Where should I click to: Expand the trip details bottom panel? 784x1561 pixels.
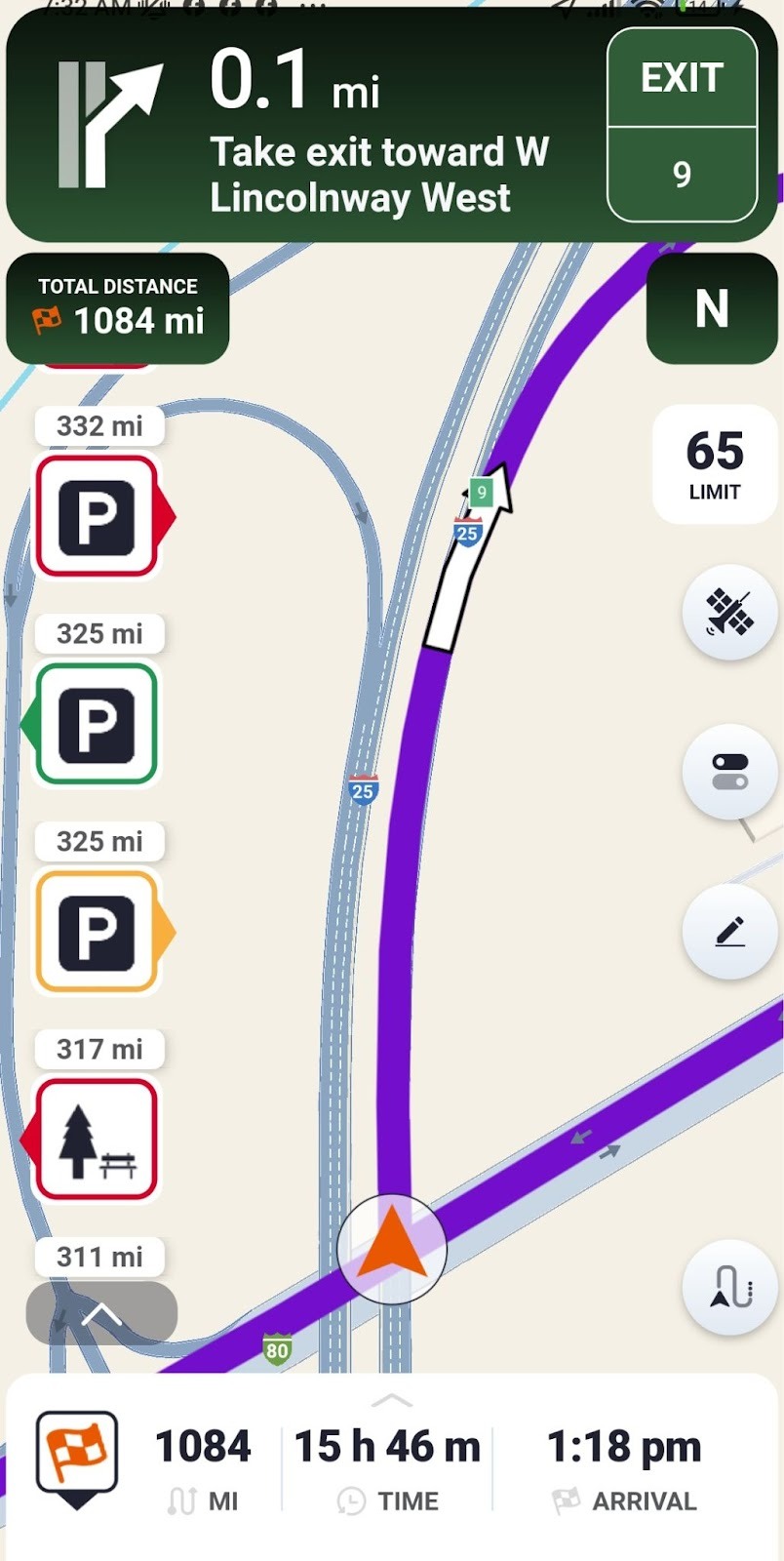pos(392,1402)
